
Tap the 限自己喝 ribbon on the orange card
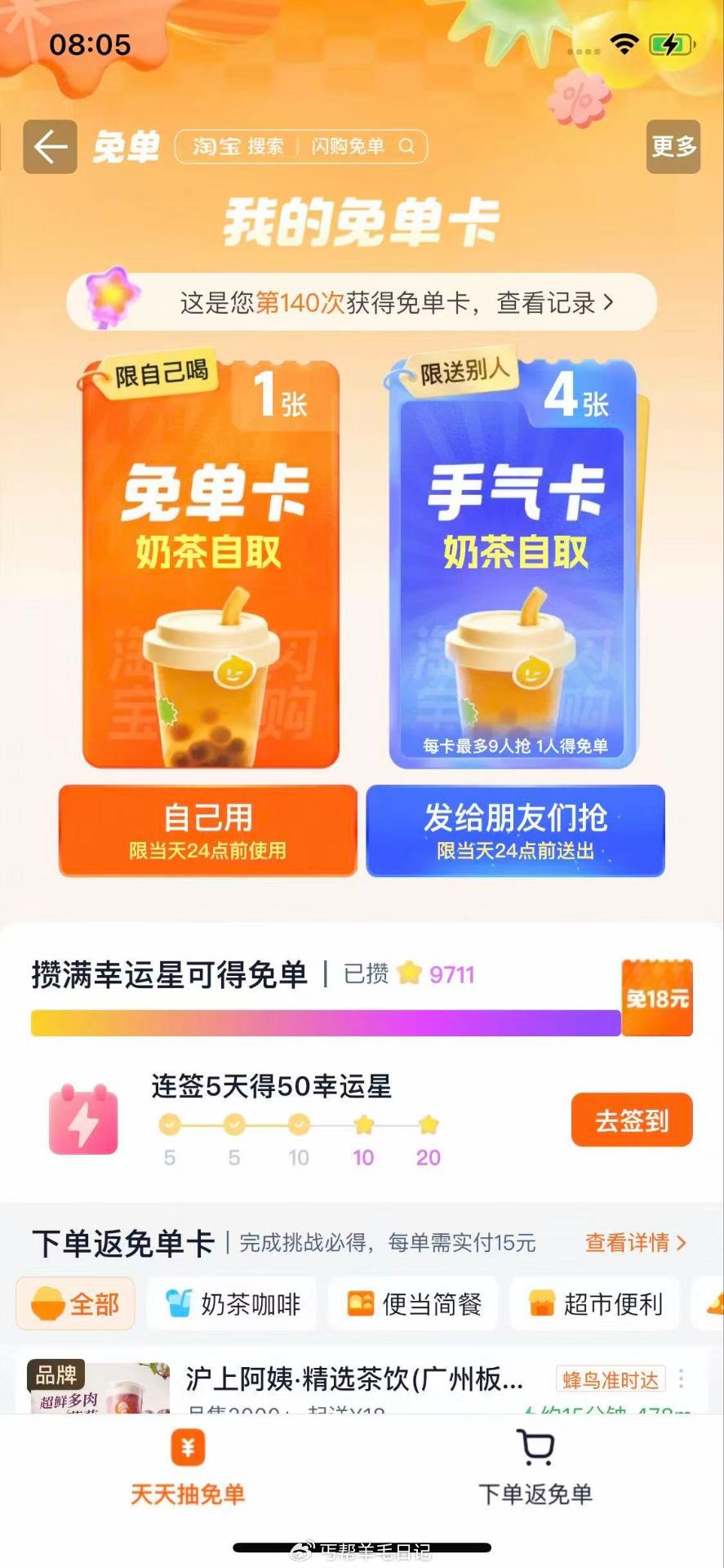pyautogui.click(x=161, y=369)
